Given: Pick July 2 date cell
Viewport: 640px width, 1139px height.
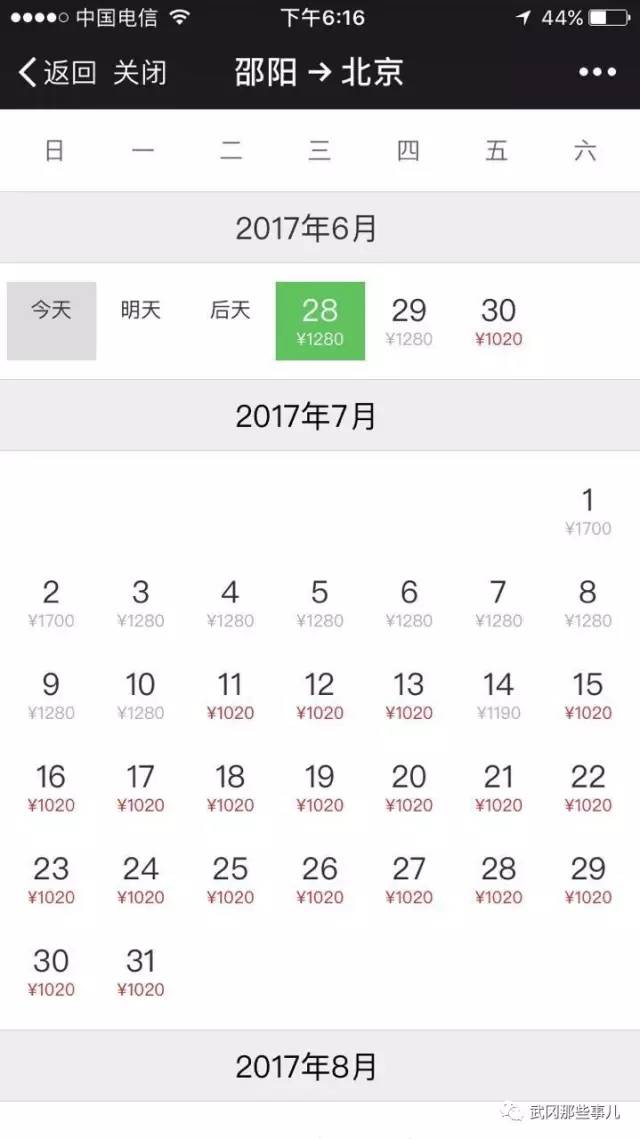Looking at the screenshot, I should 51,604.
